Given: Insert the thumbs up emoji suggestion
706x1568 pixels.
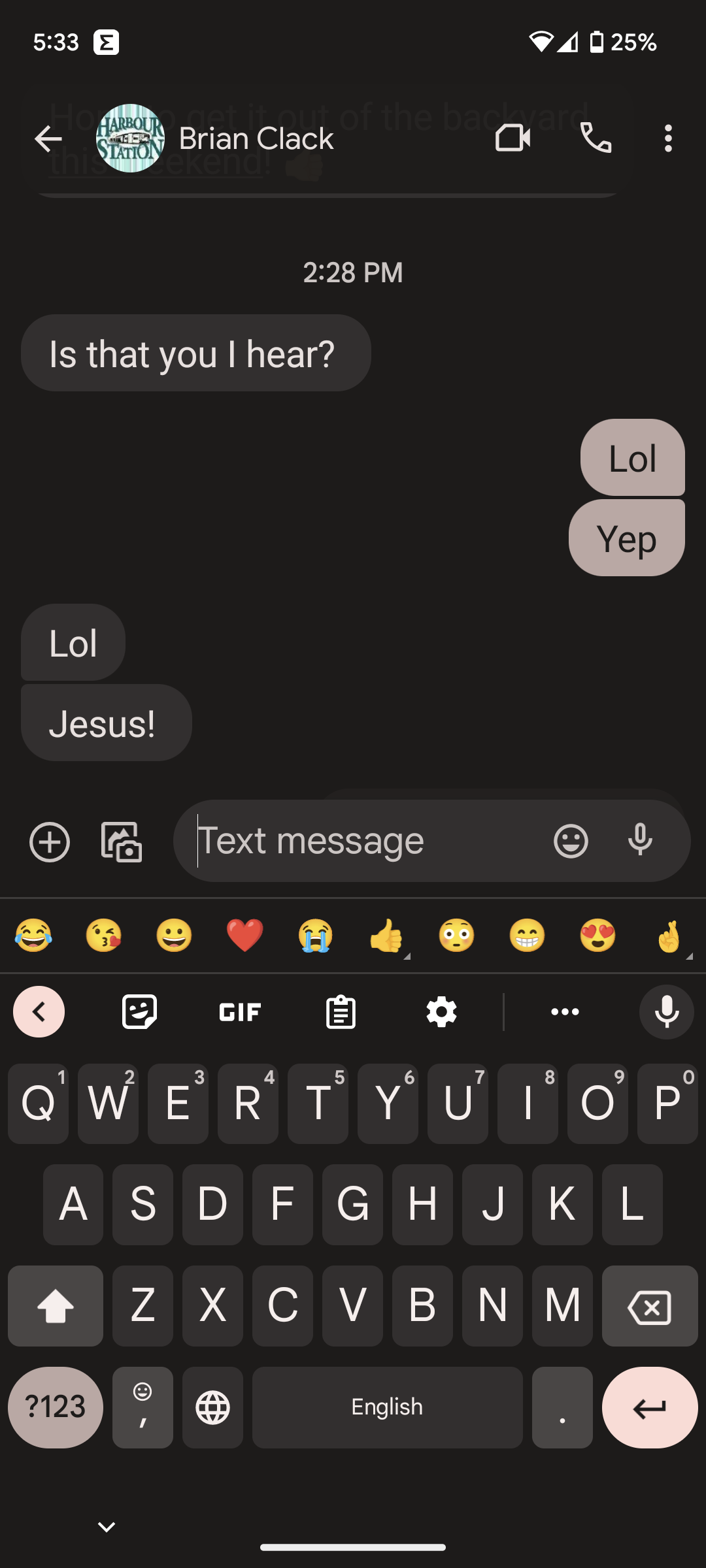Looking at the screenshot, I should [x=386, y=936].
